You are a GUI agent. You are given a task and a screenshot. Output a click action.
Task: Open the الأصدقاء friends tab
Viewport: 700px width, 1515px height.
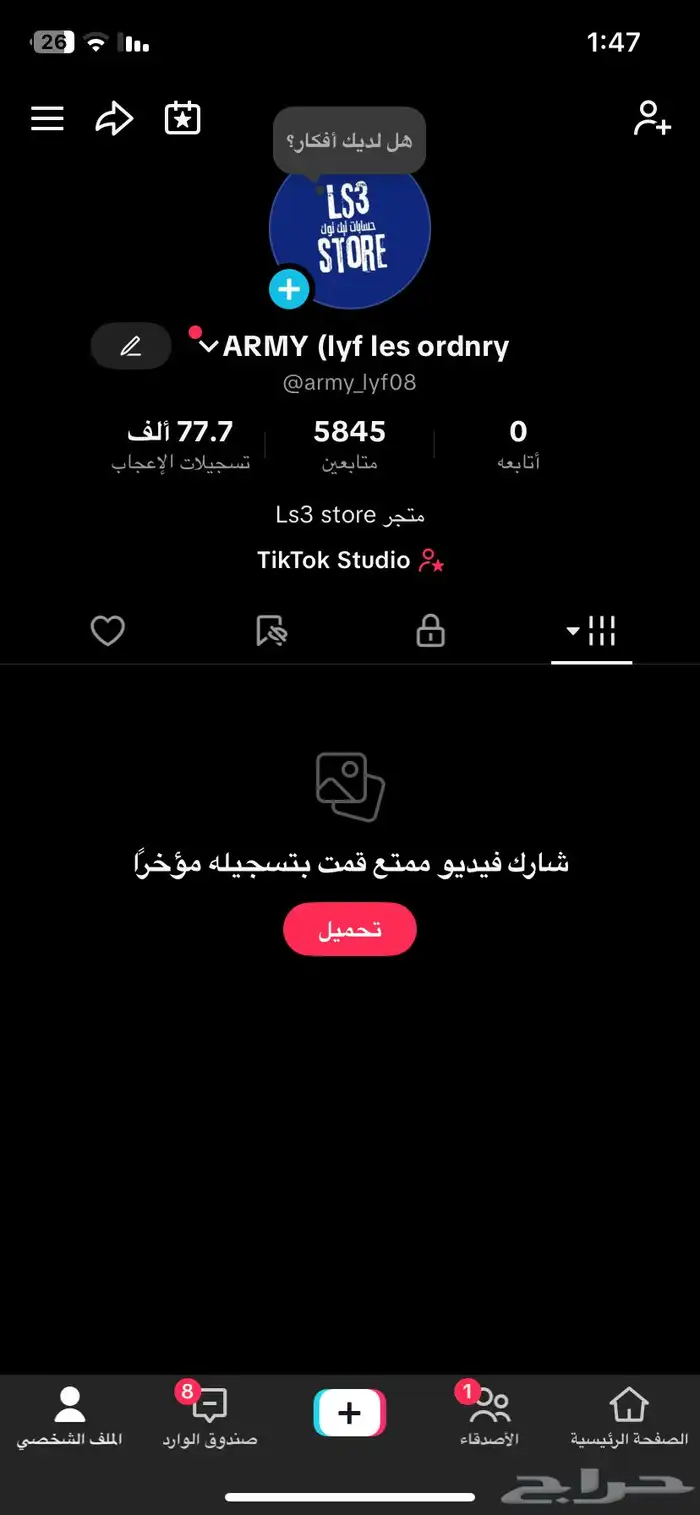tap(489, 1417)
